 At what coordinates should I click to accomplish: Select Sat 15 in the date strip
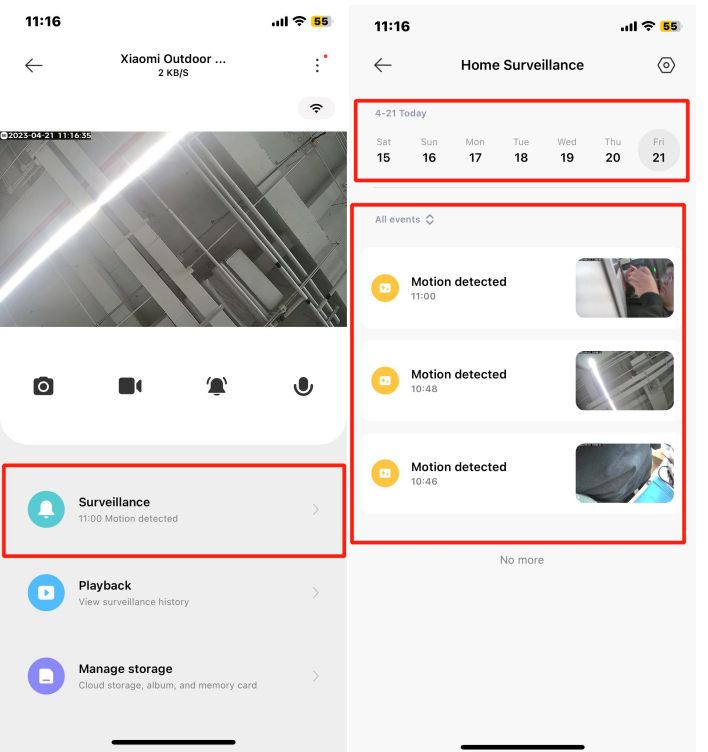(x=384, y=151)
